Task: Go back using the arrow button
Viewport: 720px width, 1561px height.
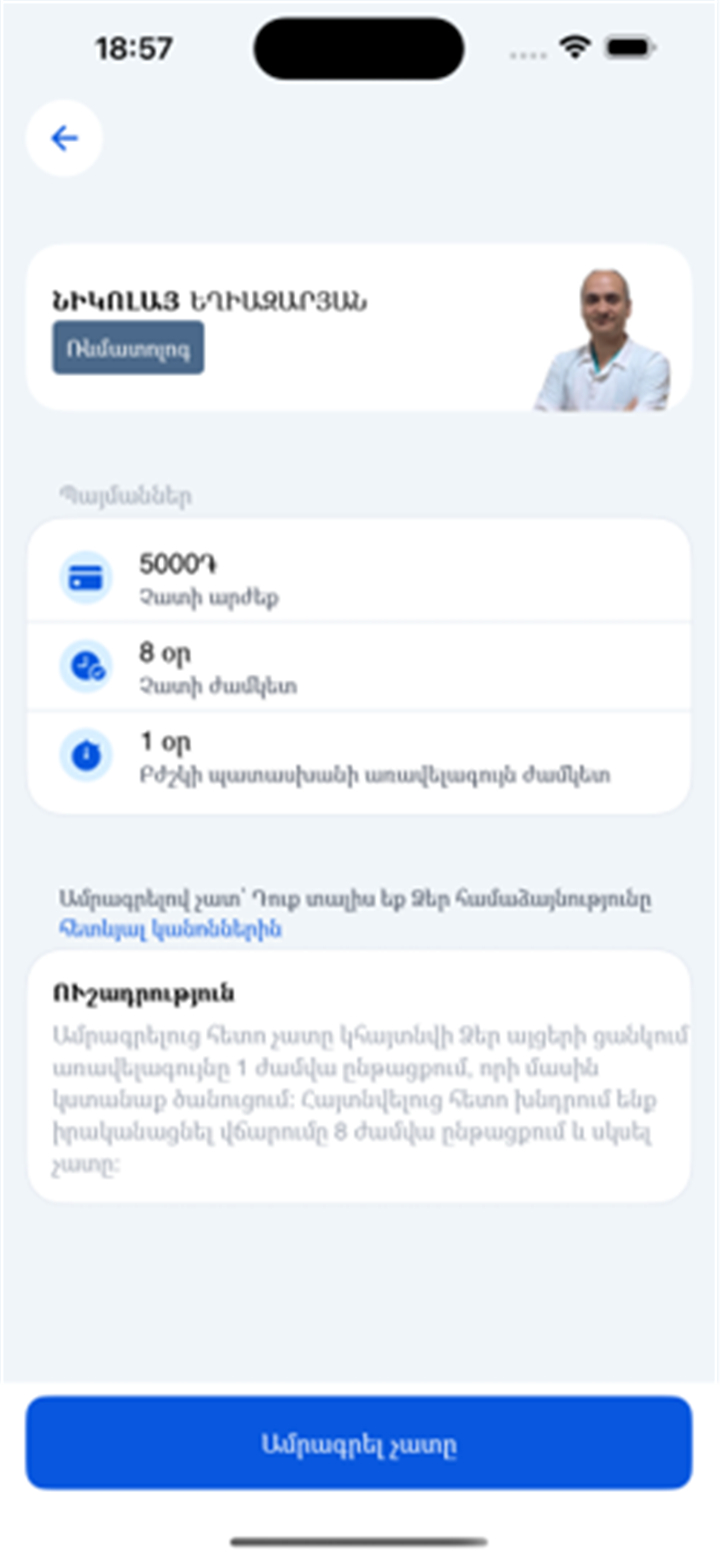Action: [x=64, y=138]
